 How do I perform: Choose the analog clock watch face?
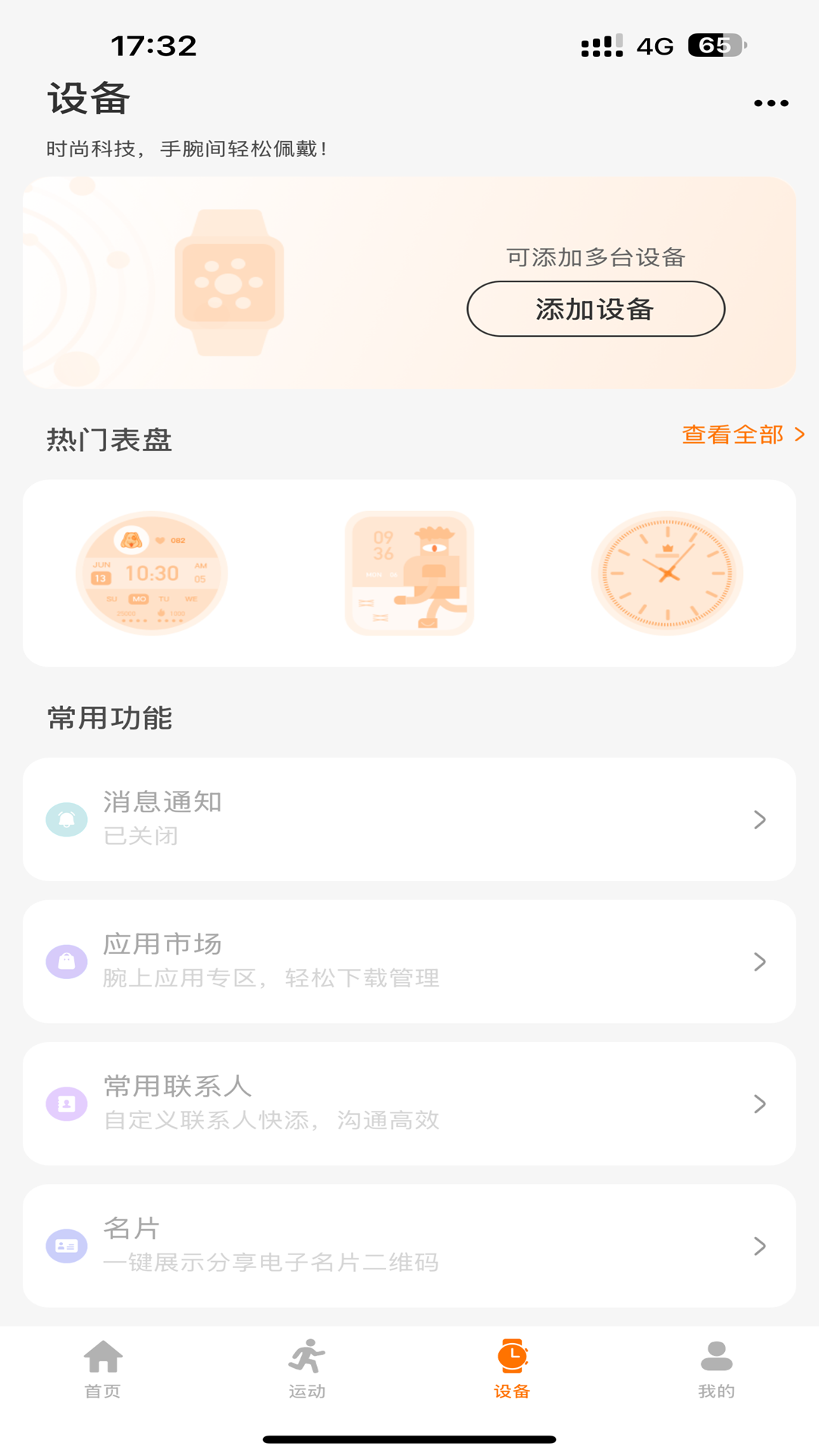pos(667,573)
